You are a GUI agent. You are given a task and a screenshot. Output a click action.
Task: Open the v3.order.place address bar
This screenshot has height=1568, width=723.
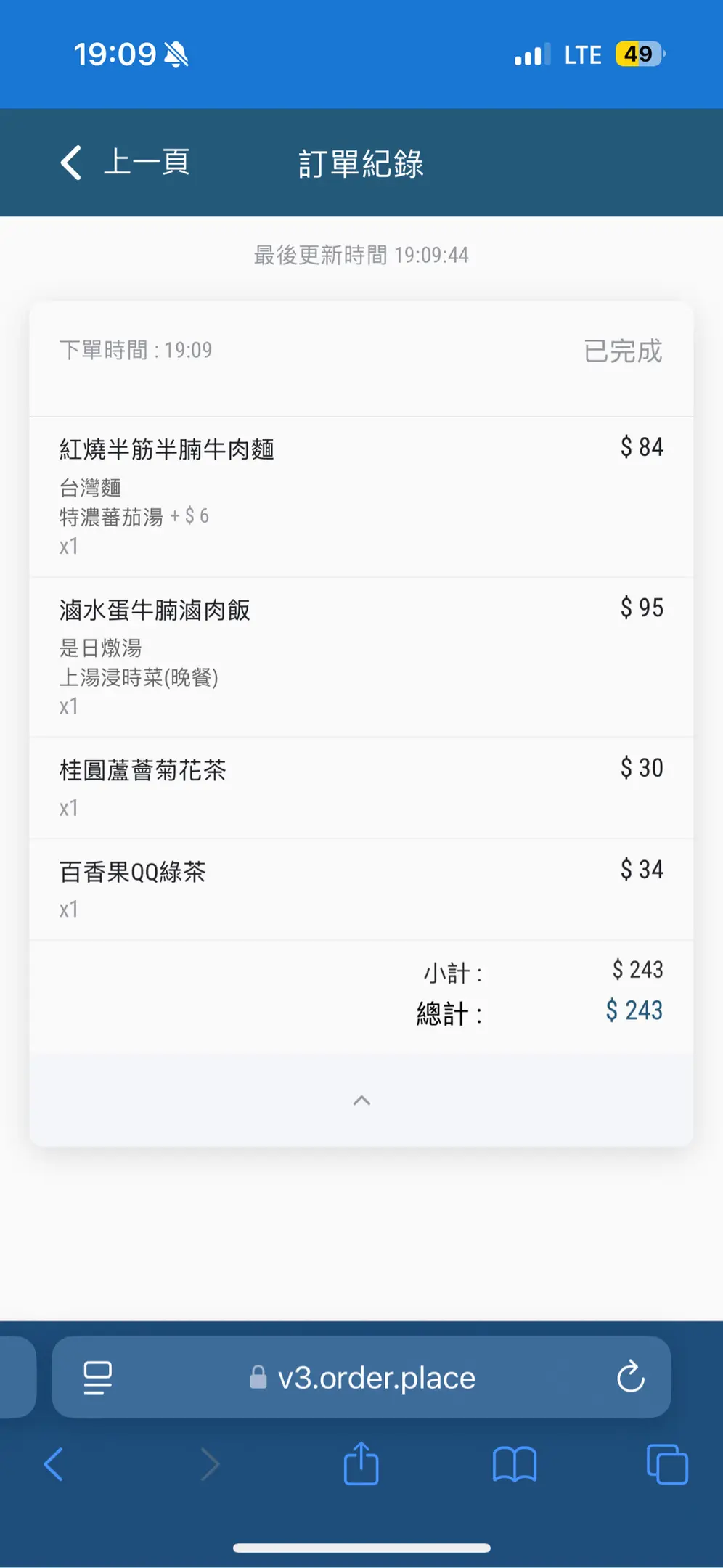pos(361,1377)
